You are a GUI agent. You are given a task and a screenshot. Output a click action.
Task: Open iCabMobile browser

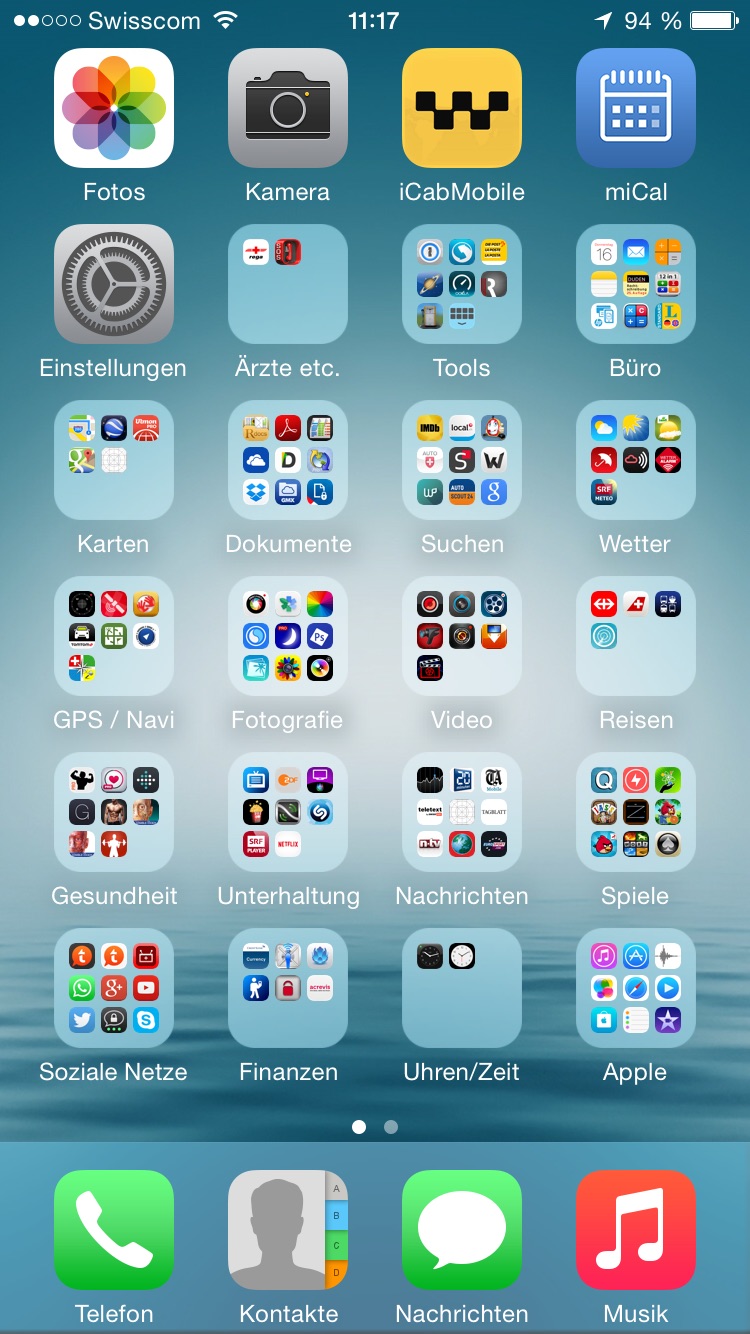[x=462, y=108]
